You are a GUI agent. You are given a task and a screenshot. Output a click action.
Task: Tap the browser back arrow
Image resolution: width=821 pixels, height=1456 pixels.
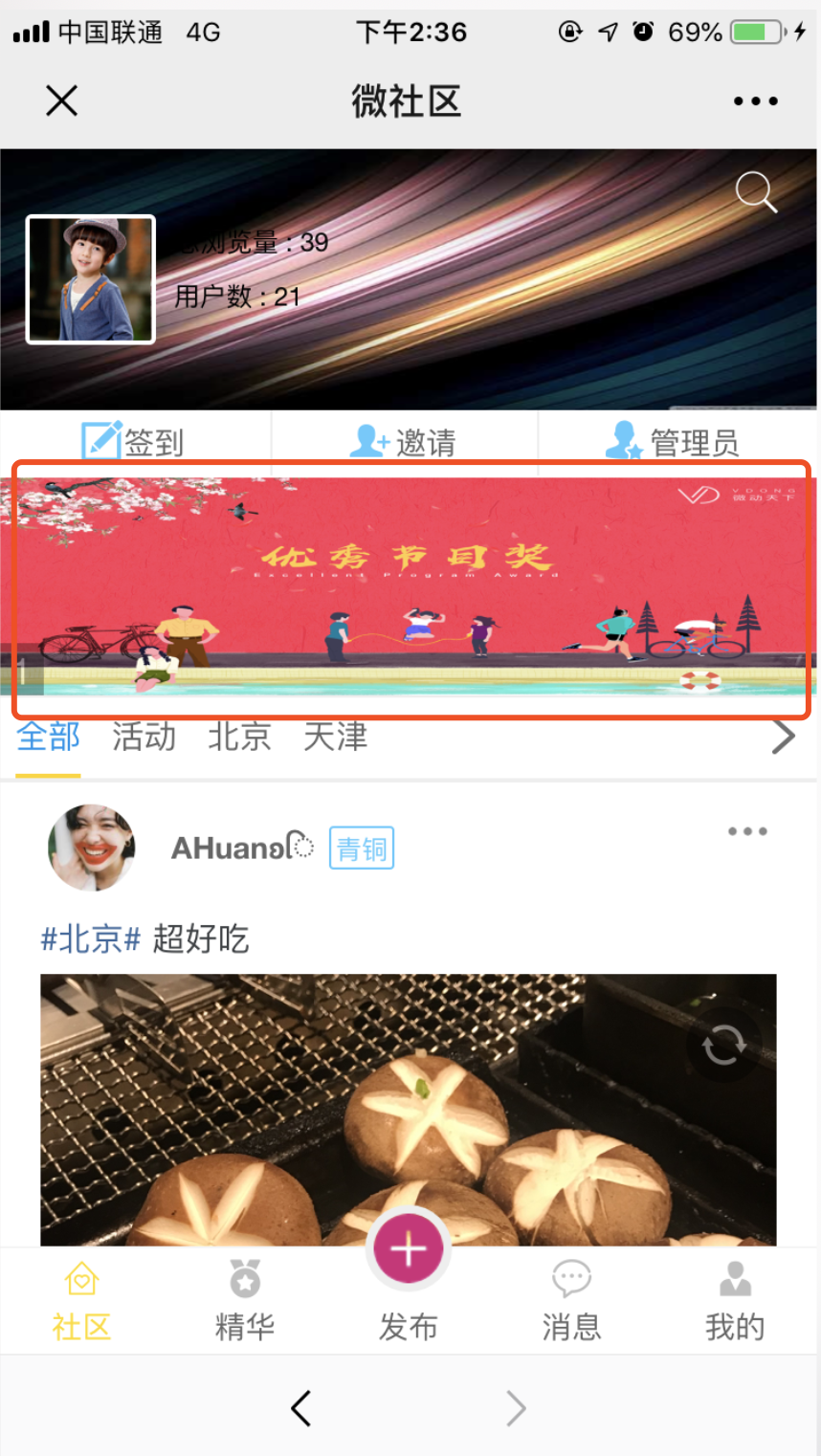(301, 1408)
